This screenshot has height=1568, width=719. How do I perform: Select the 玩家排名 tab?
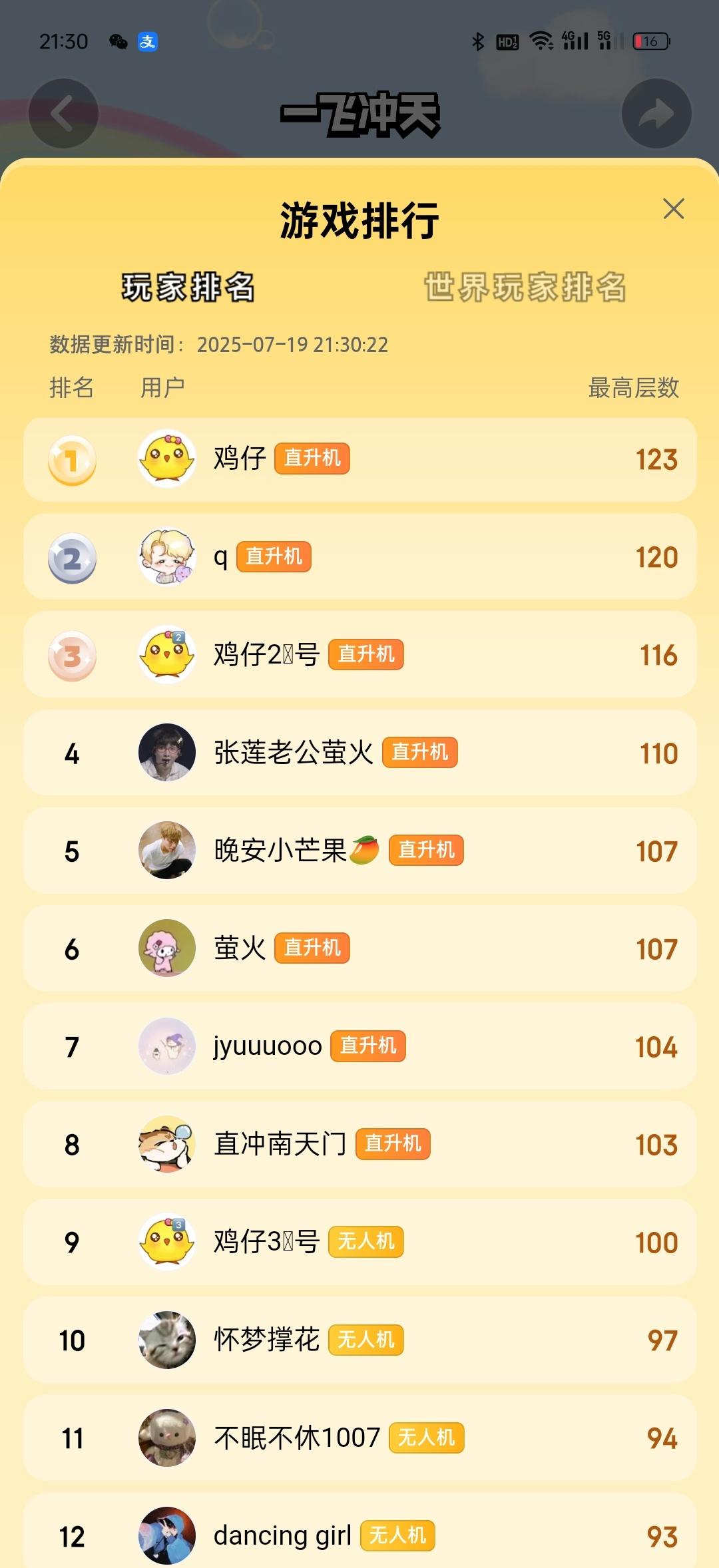(188, 288)
